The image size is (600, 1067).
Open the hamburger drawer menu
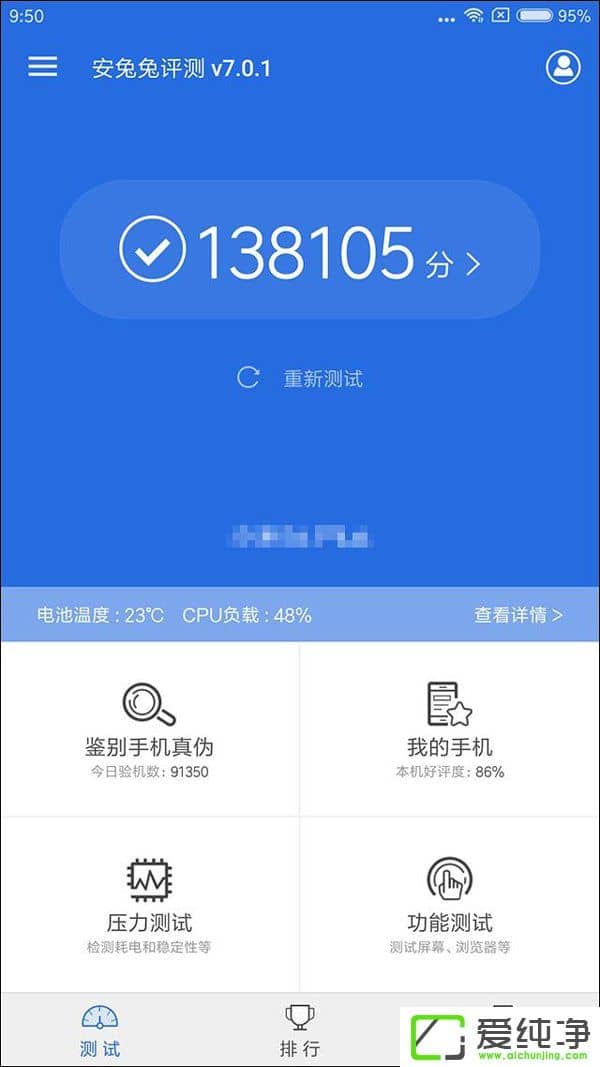tap(42, 67)
